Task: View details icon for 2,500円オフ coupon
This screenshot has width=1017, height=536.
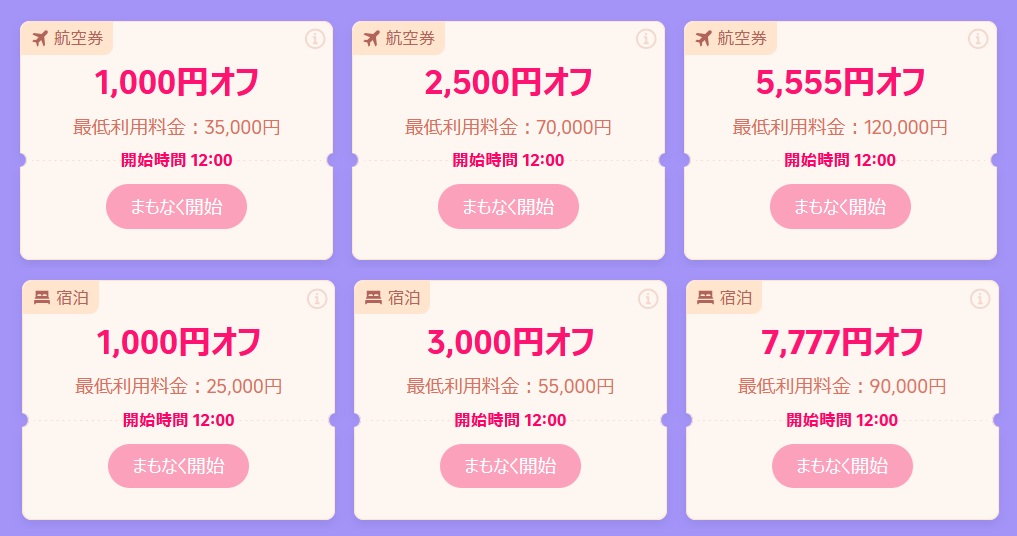Action: pyautogui.click(x=646, y=39)
